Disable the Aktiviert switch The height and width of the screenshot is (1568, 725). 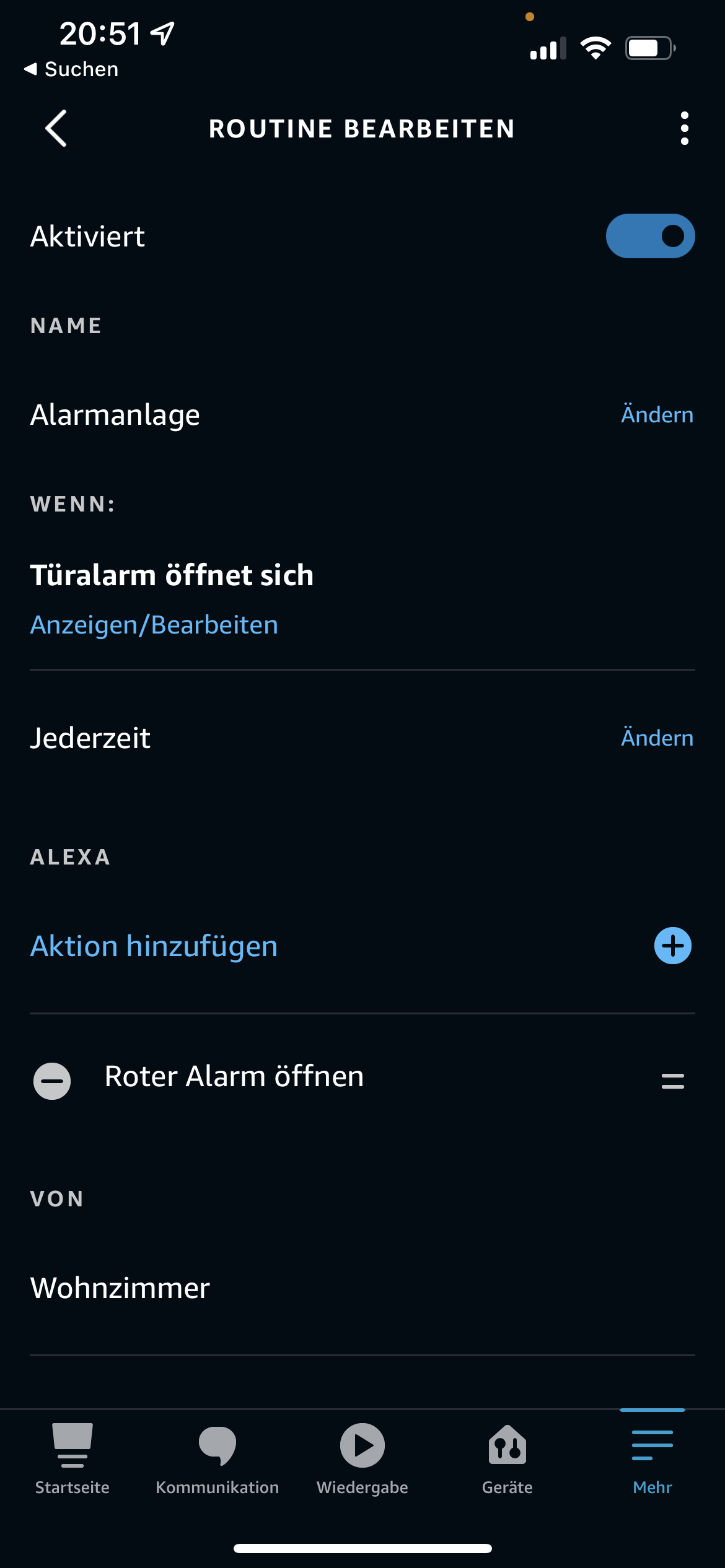[650, 236]
